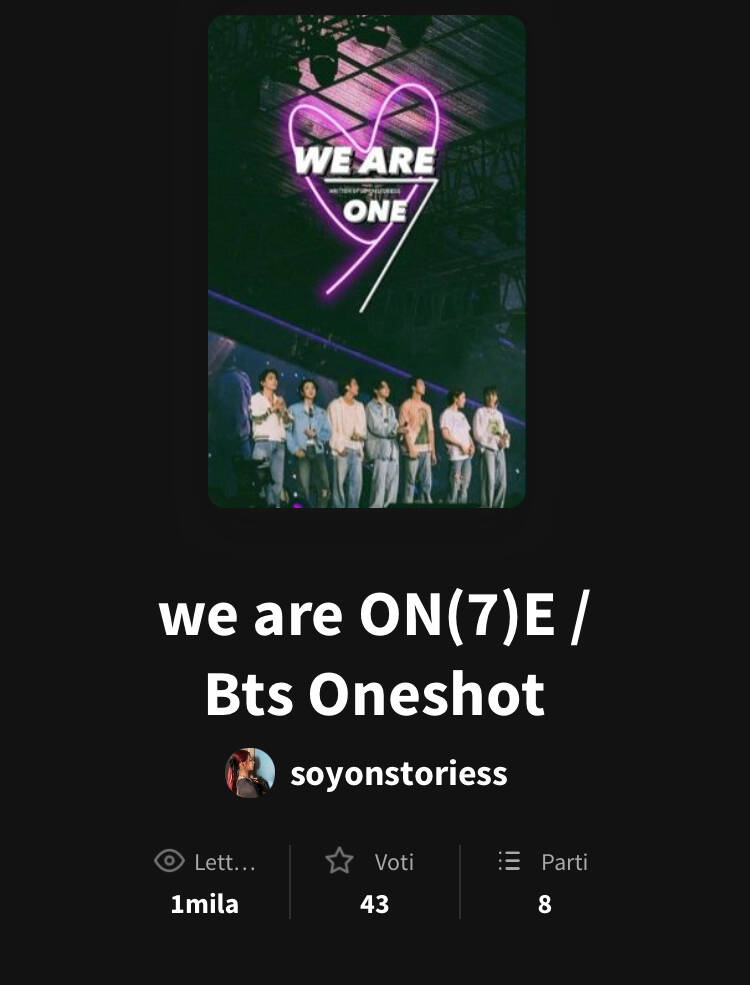Open the We Are One story cover
Viewport: 750px width, 985px height.
[x=367, y=262]
